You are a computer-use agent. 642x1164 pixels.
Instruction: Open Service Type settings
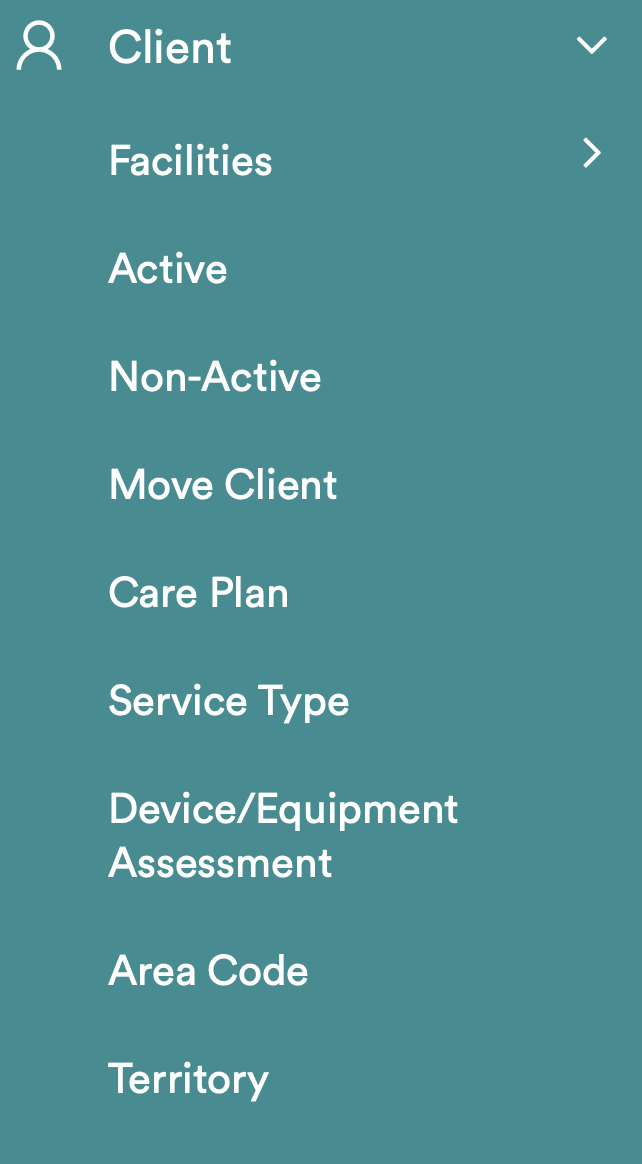(x=229, y=701)
